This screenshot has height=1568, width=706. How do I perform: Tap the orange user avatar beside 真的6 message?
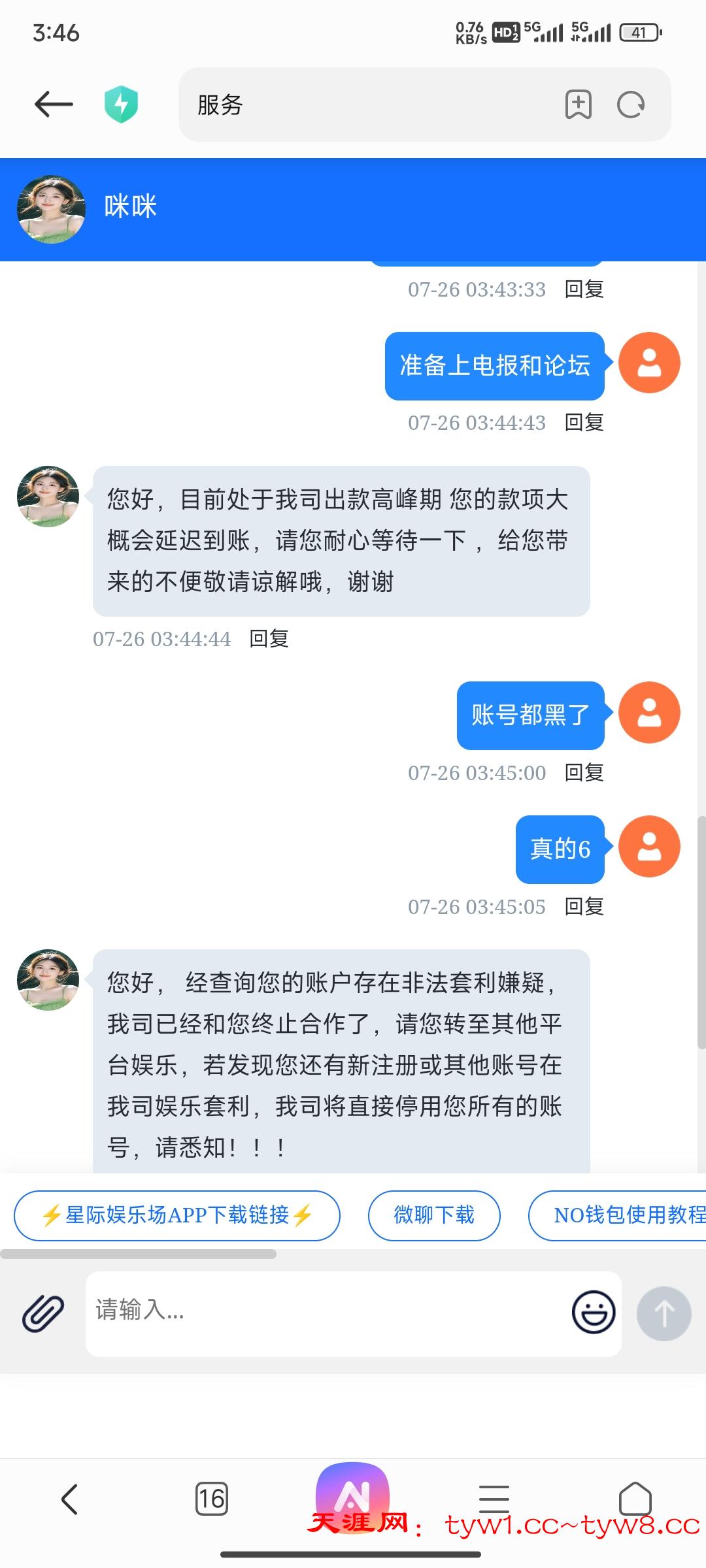(x=649, y=847)
